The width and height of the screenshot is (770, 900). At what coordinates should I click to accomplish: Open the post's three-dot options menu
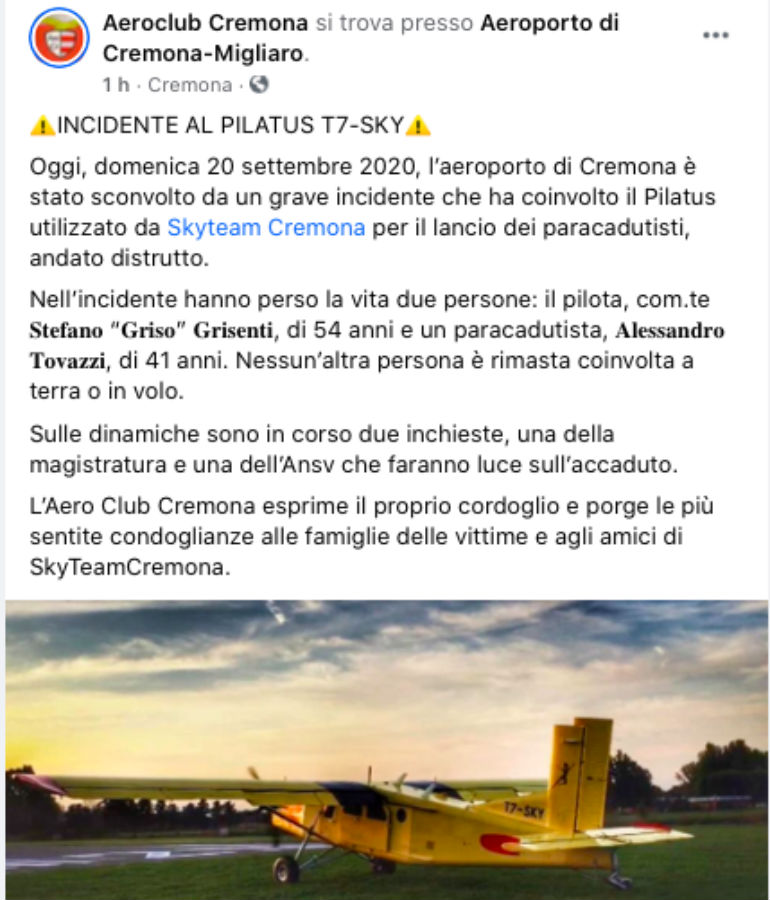point(715,35)
